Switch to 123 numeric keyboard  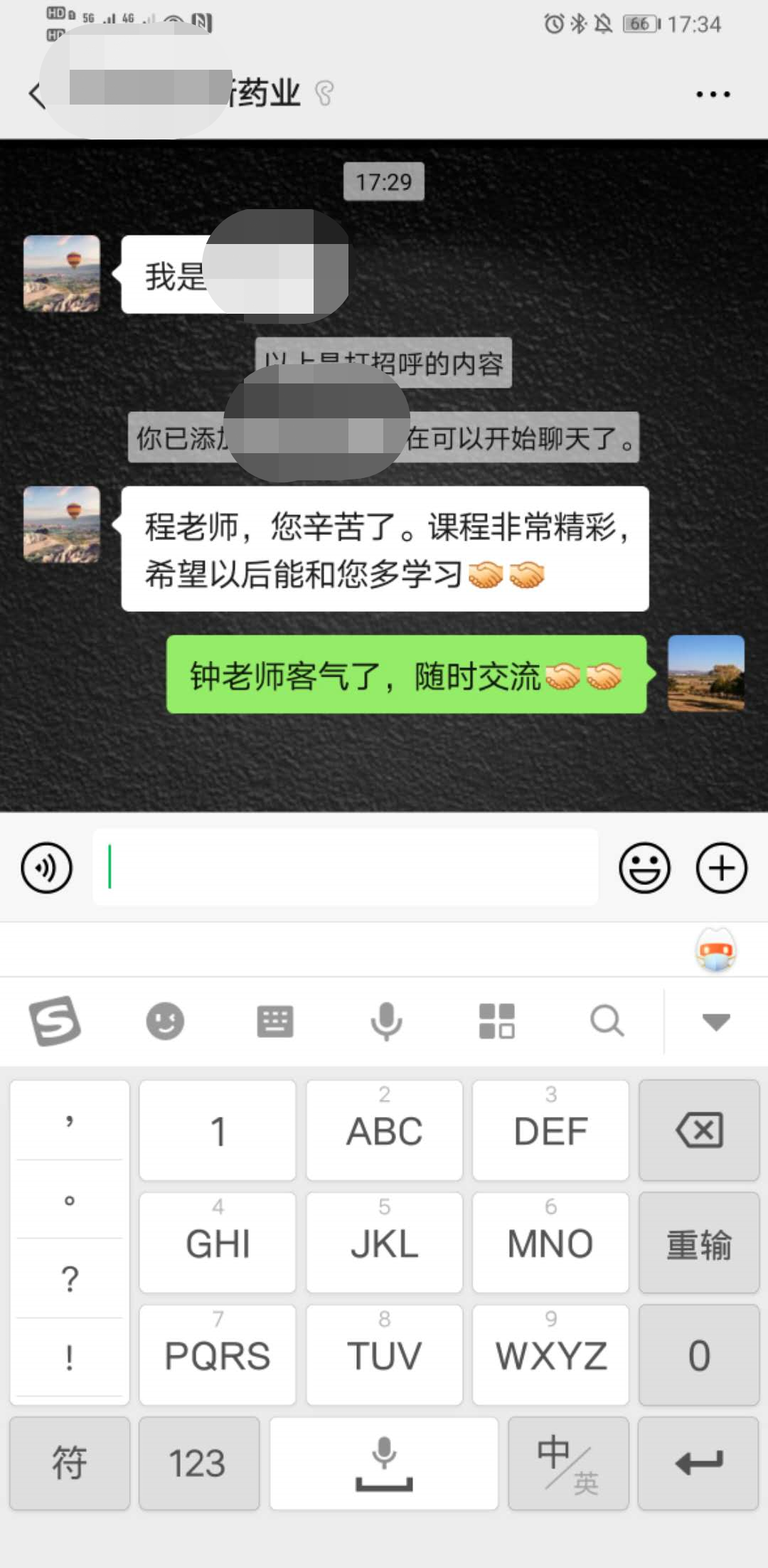tap(198, 1463)
